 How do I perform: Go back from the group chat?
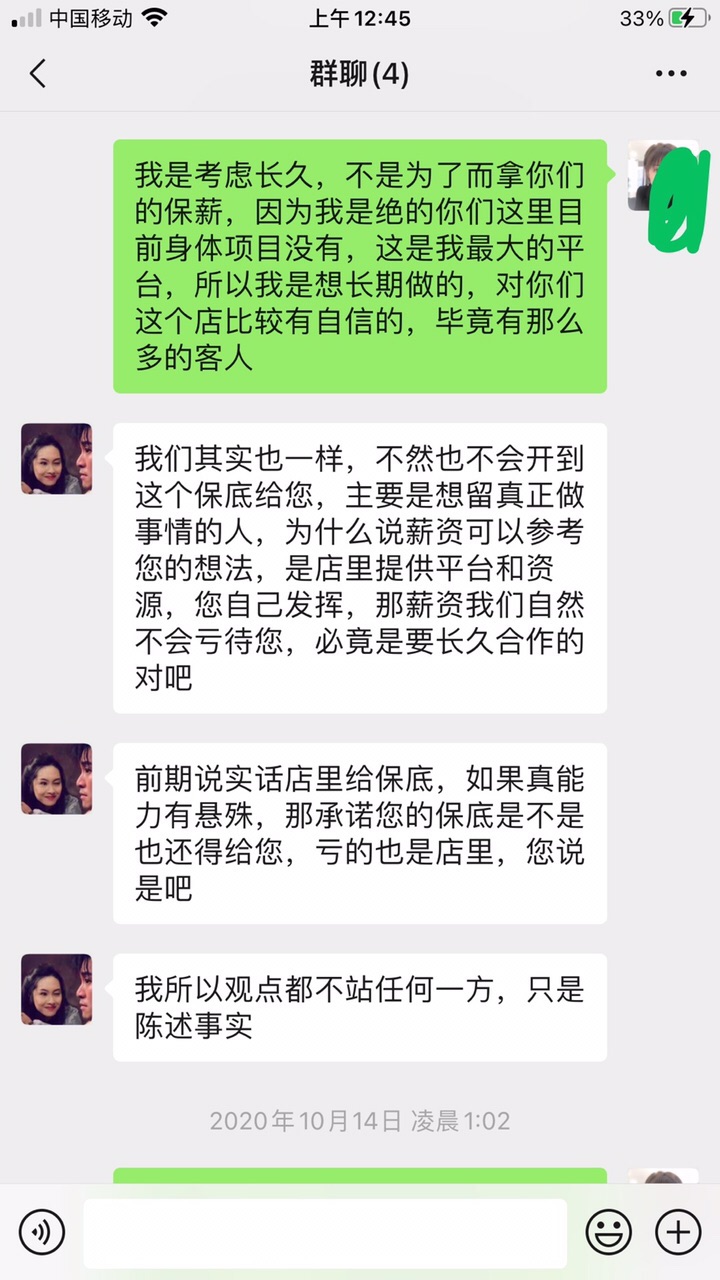point(38,74)
